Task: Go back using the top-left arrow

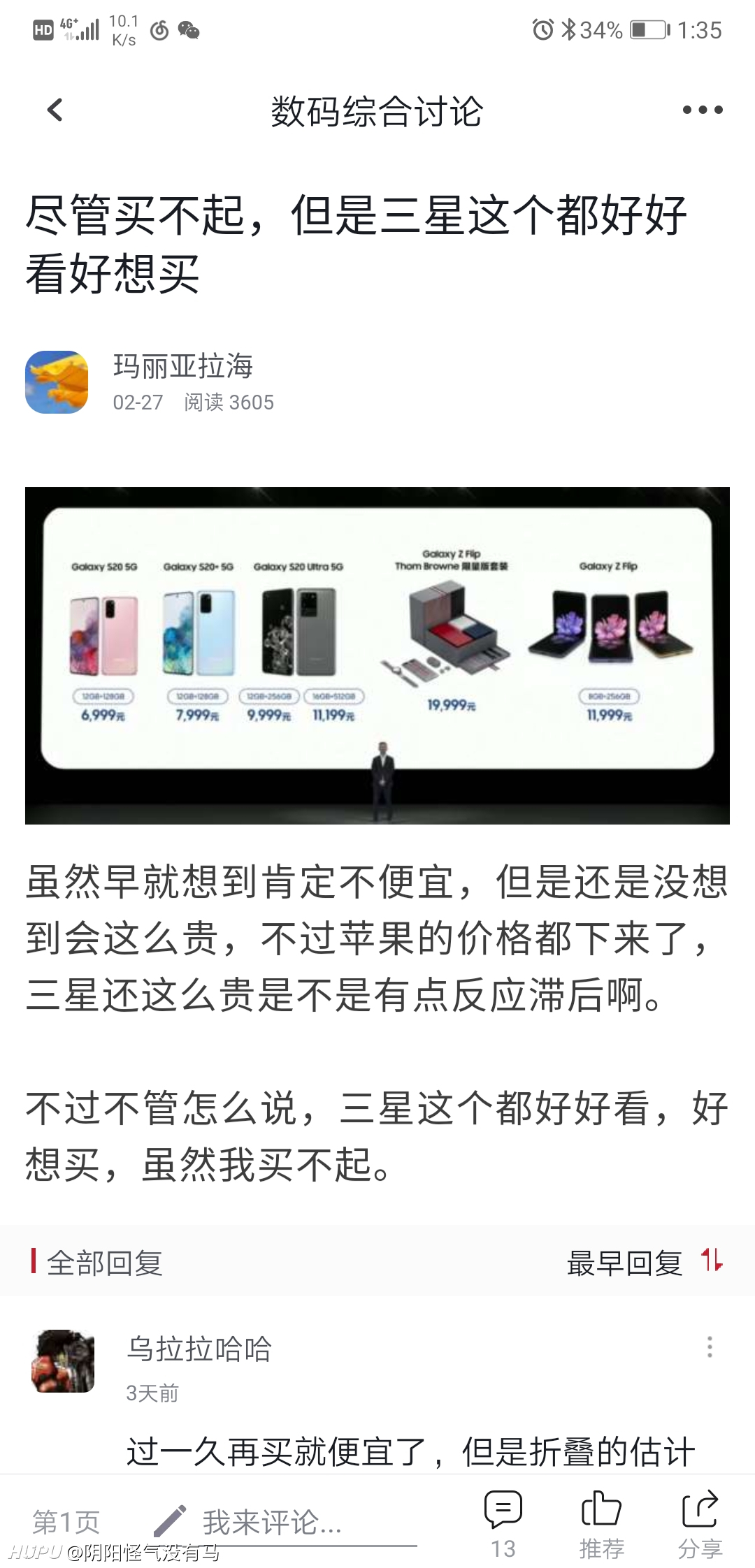Action: pyautogui.click(x=55, y=110)
